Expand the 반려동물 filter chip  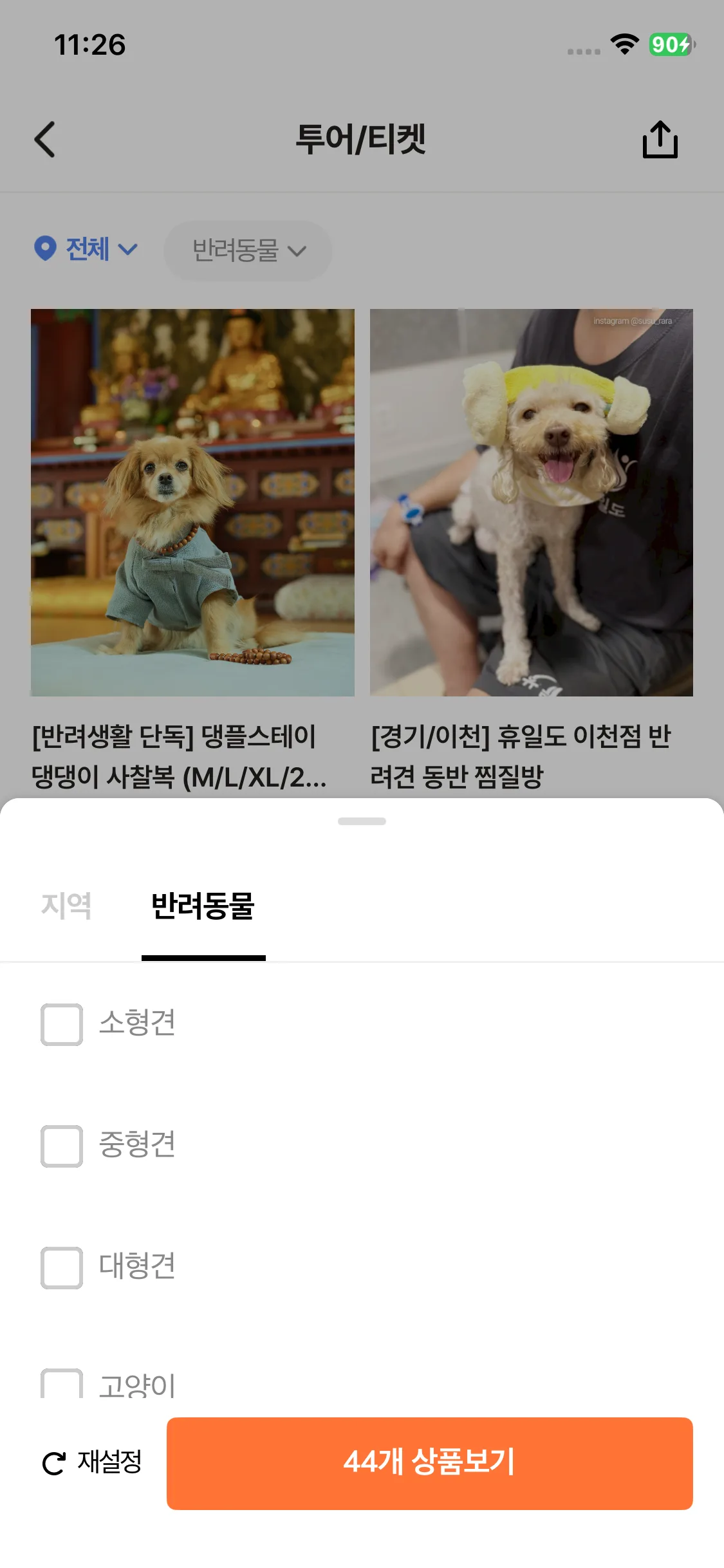point(248,250)
